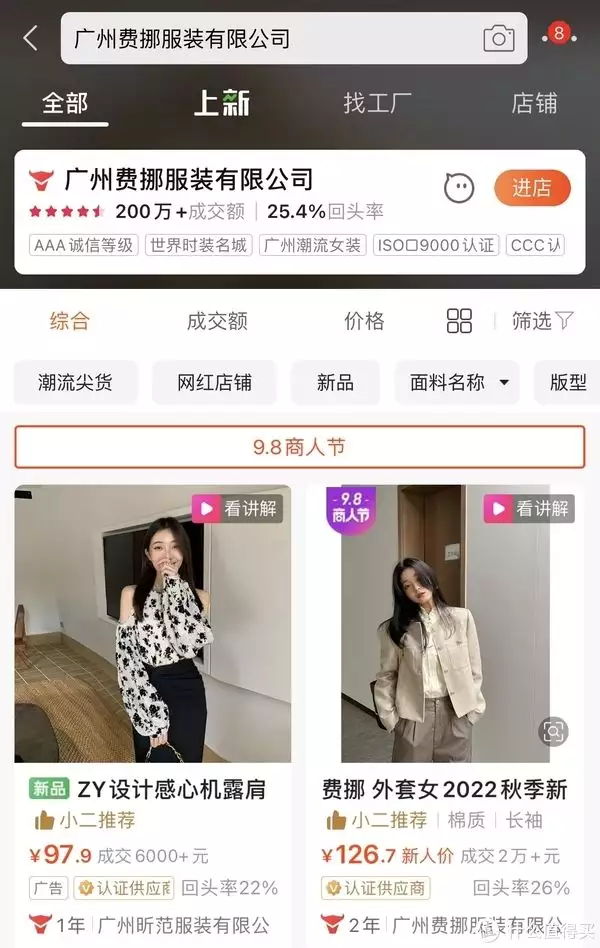Screen dimensions: 600x948
Task: Find similar items on 费挪 外套女 image
Action: [552, 731]
